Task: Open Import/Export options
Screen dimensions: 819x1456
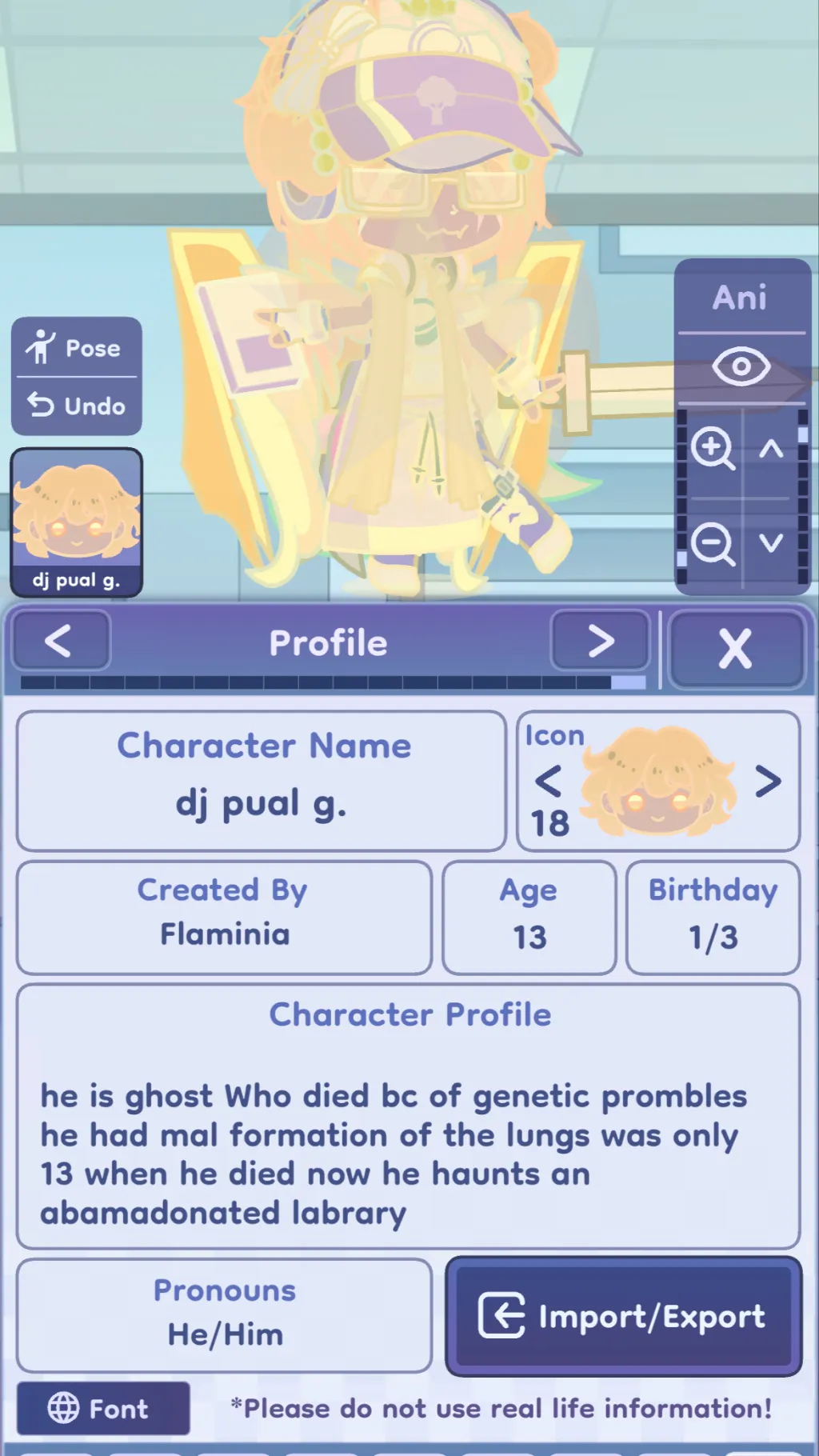Action: [x=623, y=1316]
